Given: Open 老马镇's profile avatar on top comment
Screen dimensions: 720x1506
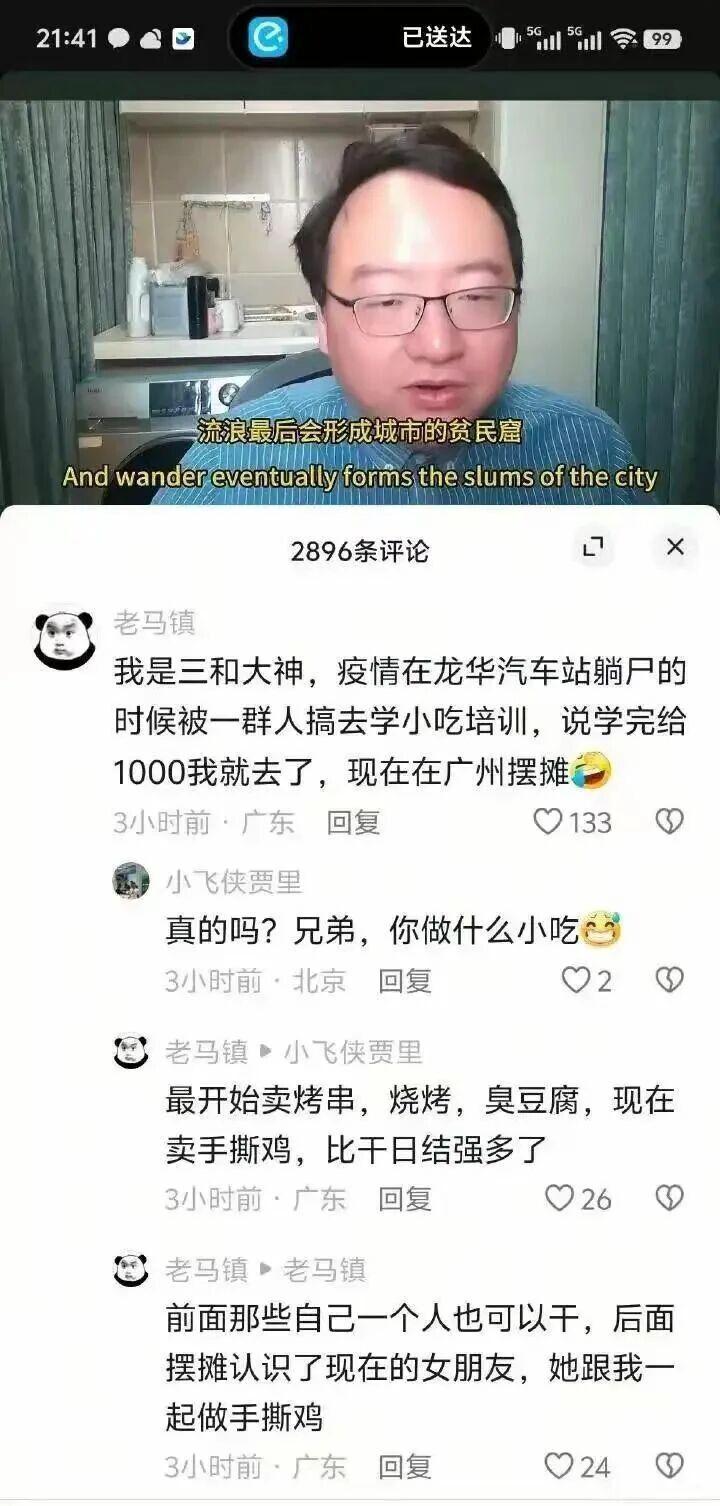Looking at the screenshot, I should pos(64,640).
